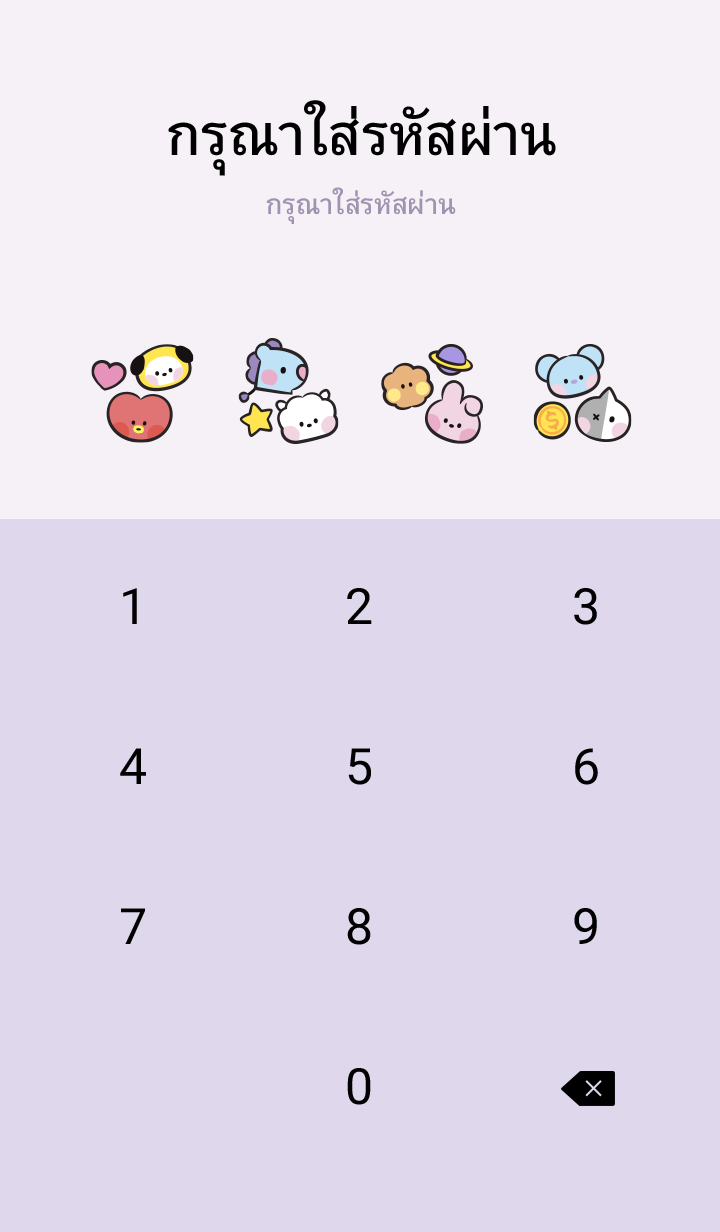Enter digit 7 on the keypad

pyautogui.click(x=132, y=927)
